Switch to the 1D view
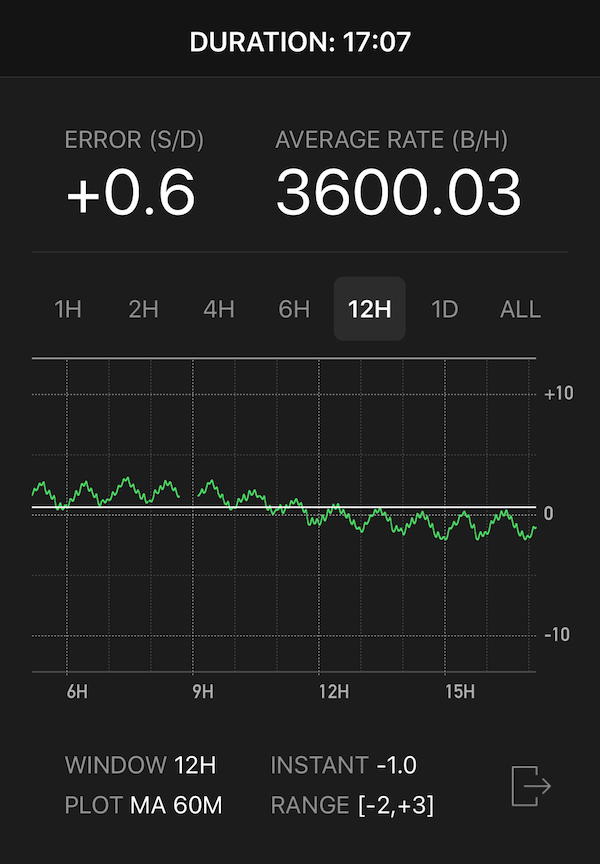The image size is (600, 864). 444,309
